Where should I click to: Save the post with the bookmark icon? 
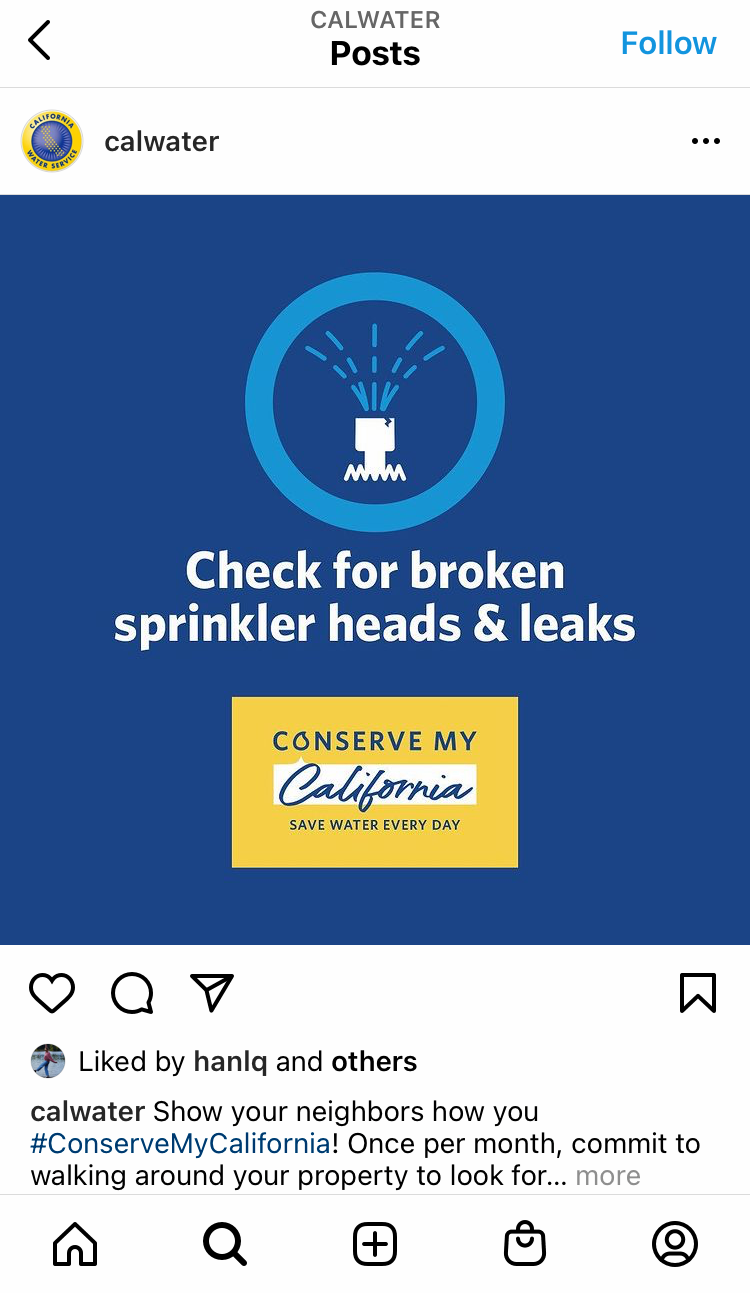(x=697, y=993)
